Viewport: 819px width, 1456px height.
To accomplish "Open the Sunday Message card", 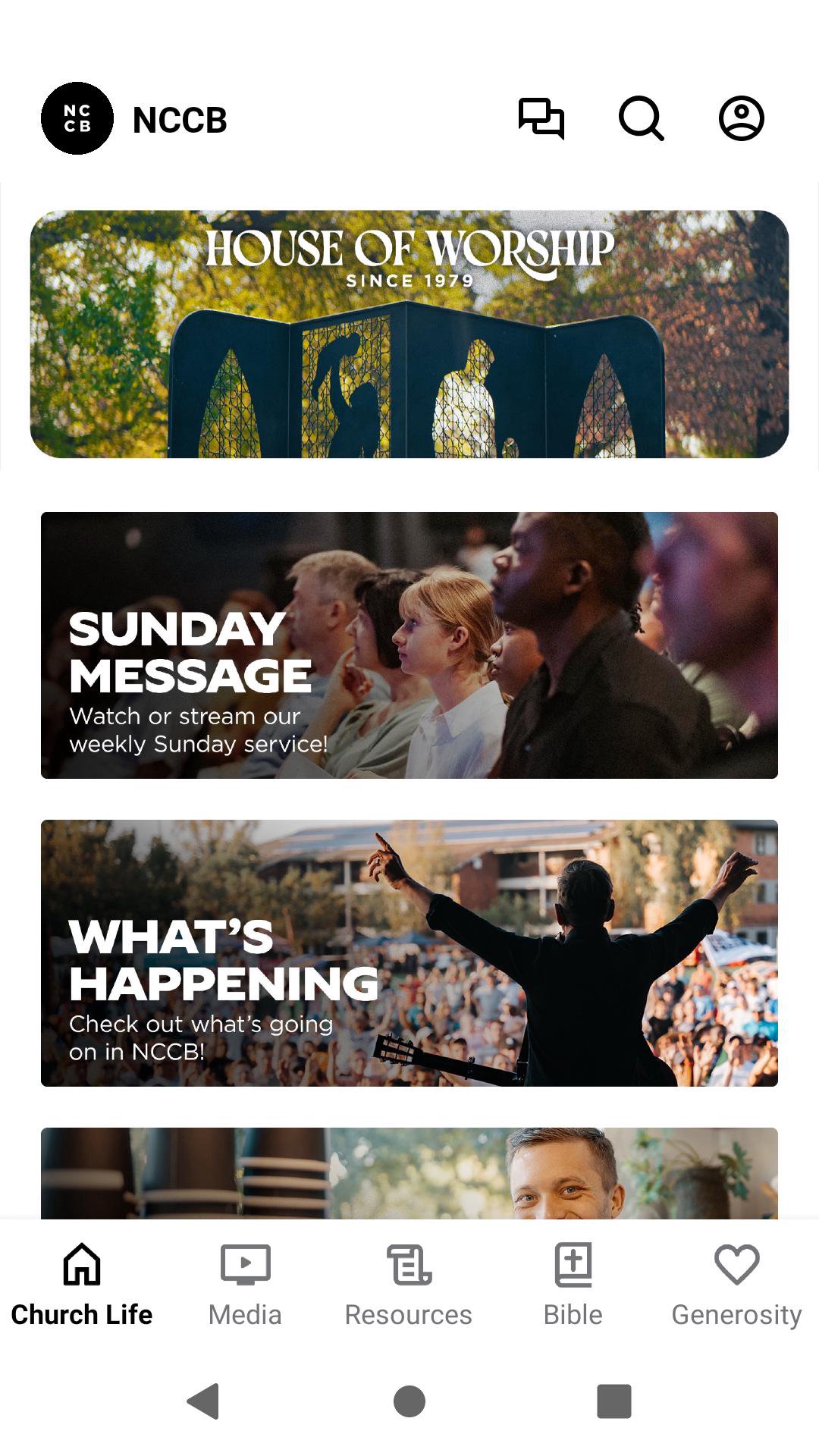I will pyautogui.click(x=409, y=645).
